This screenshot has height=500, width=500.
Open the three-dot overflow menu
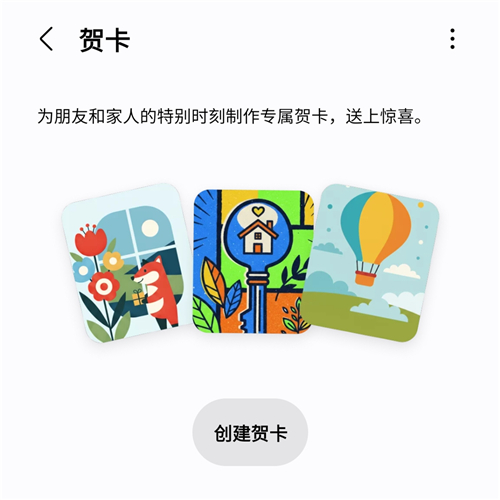tap(452, 39)
